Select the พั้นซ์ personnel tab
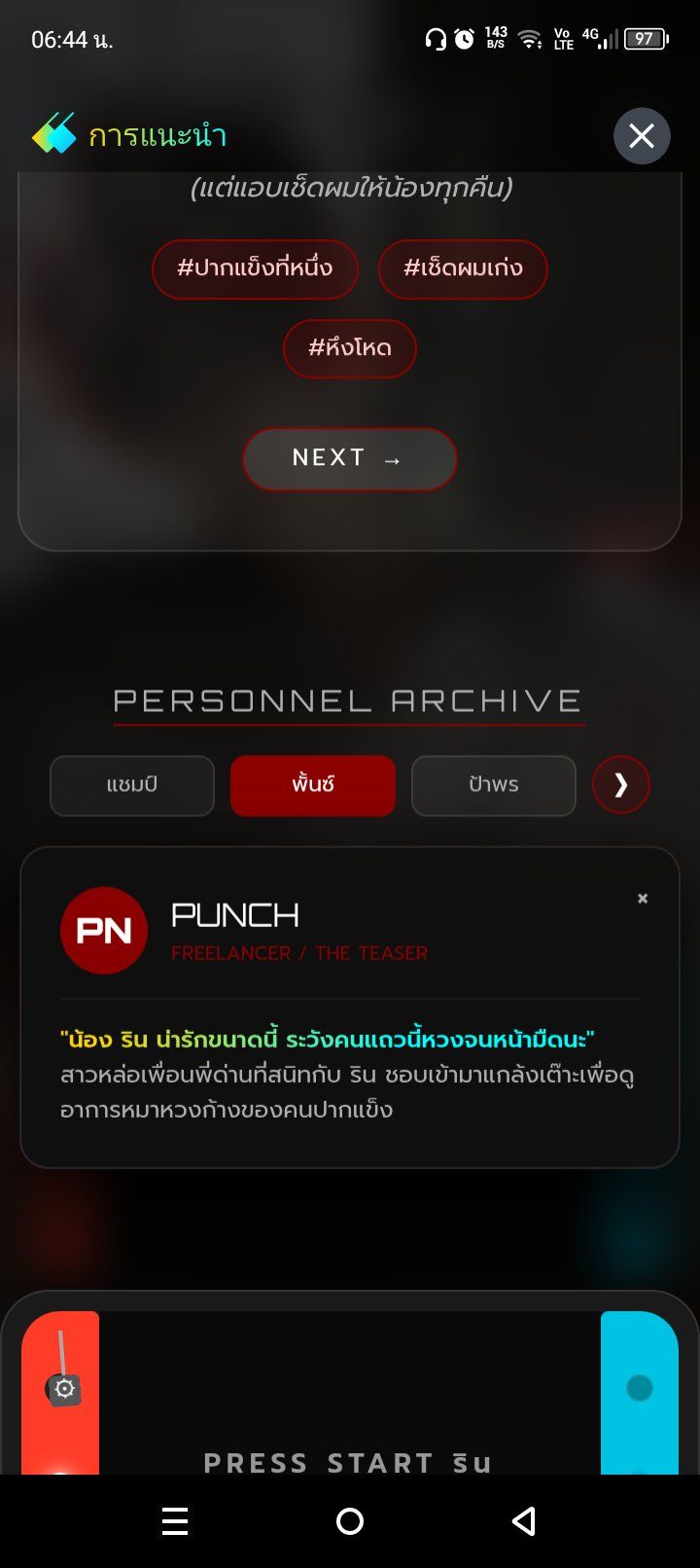The width and height of the screenshot is (700, 1568). pyautogui.click(x=313, y=785)
